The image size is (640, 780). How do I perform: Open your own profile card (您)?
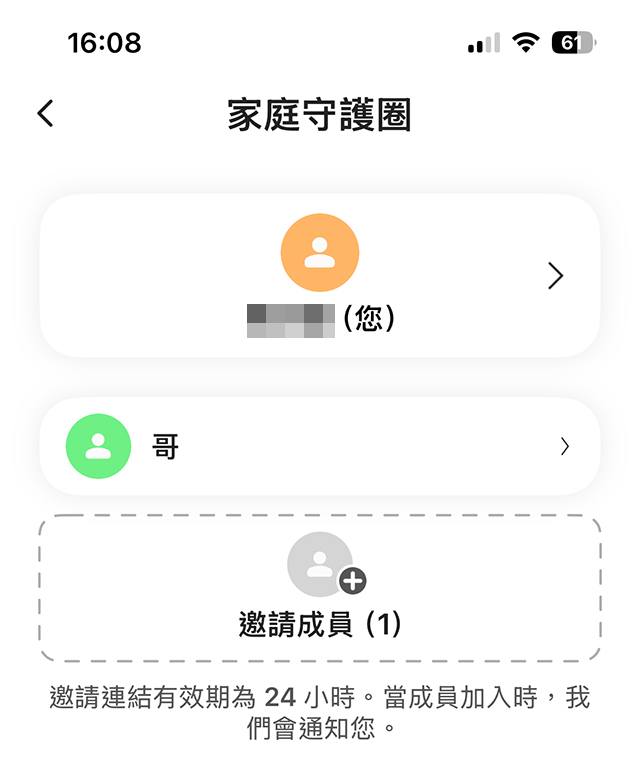pos(320,276)
